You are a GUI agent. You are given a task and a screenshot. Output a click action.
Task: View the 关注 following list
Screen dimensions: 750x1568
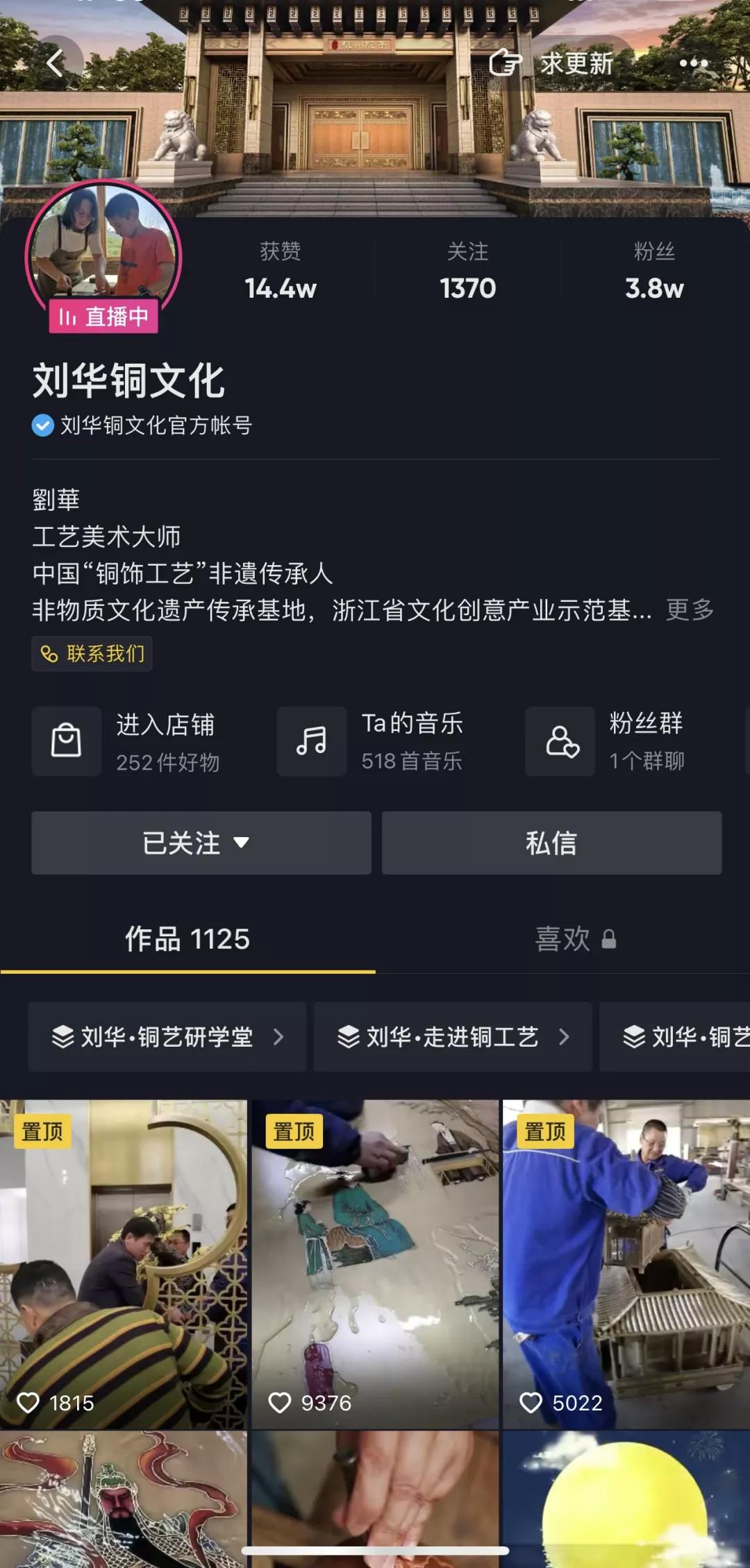point(467,271)
